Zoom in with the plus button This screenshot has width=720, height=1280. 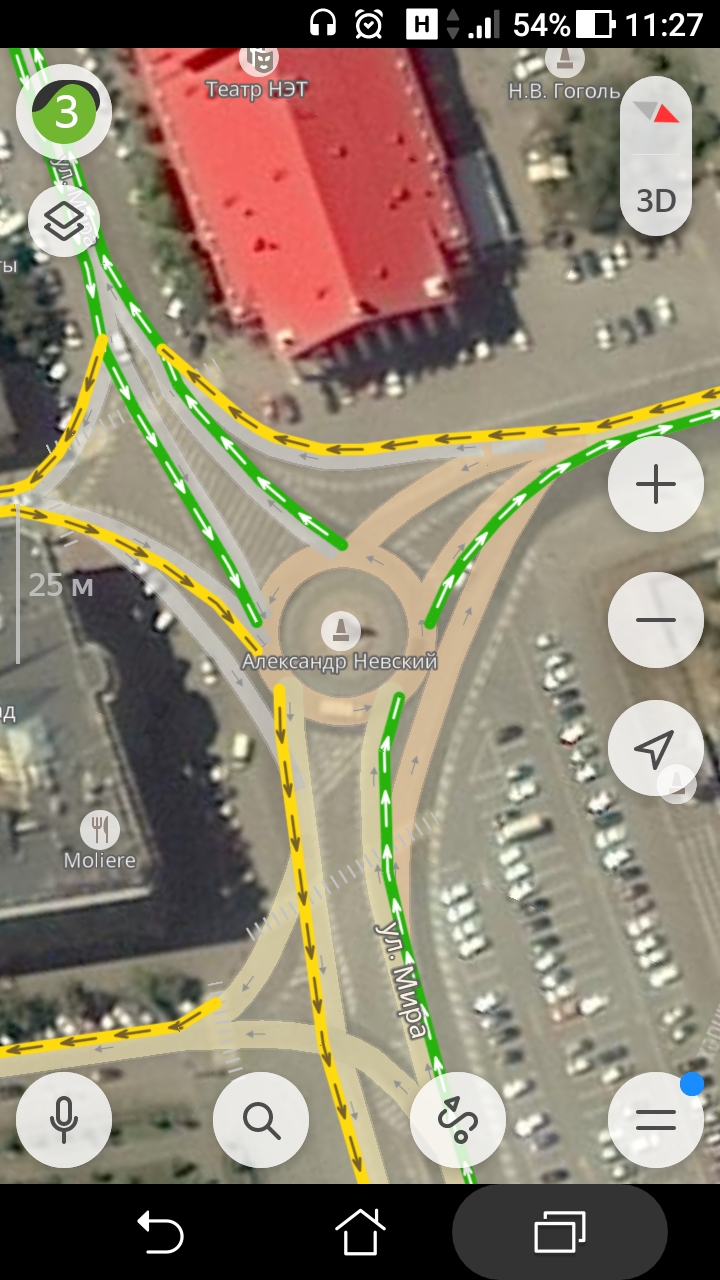[x=656, y=485]
